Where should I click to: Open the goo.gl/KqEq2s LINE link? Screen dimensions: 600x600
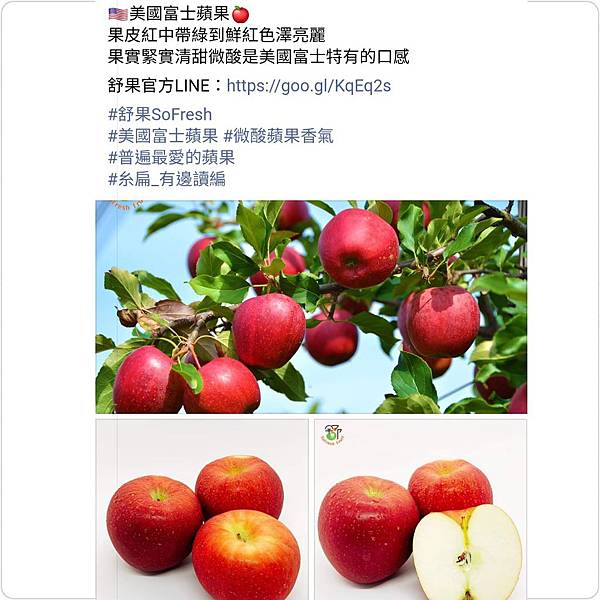click(309, 86)
